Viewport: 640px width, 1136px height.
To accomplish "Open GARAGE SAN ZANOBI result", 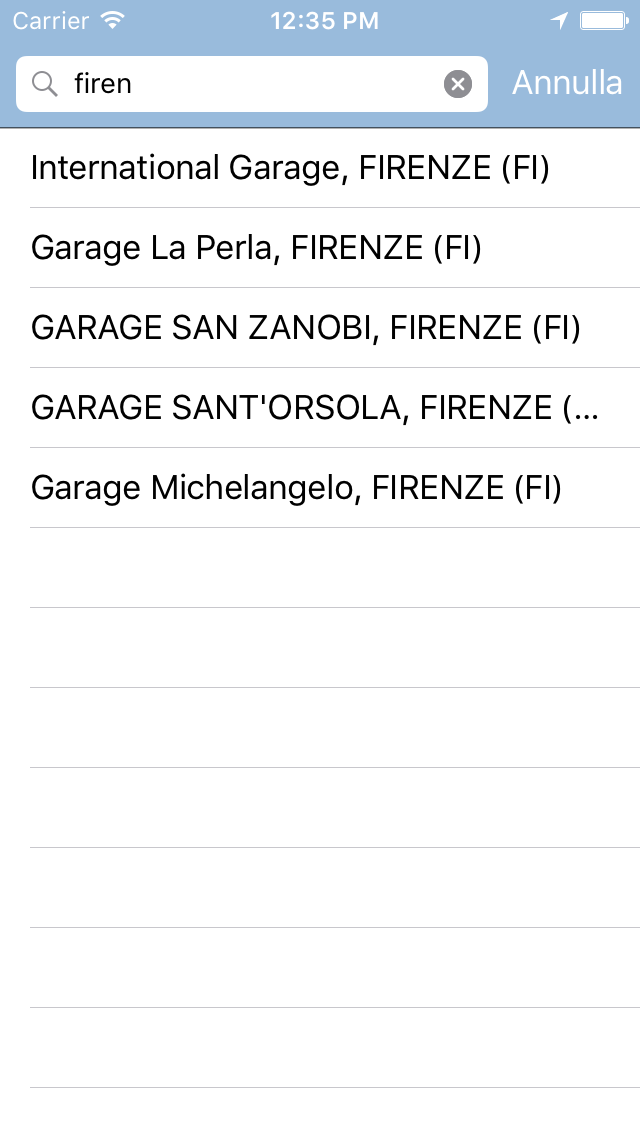I will (320, 327).
